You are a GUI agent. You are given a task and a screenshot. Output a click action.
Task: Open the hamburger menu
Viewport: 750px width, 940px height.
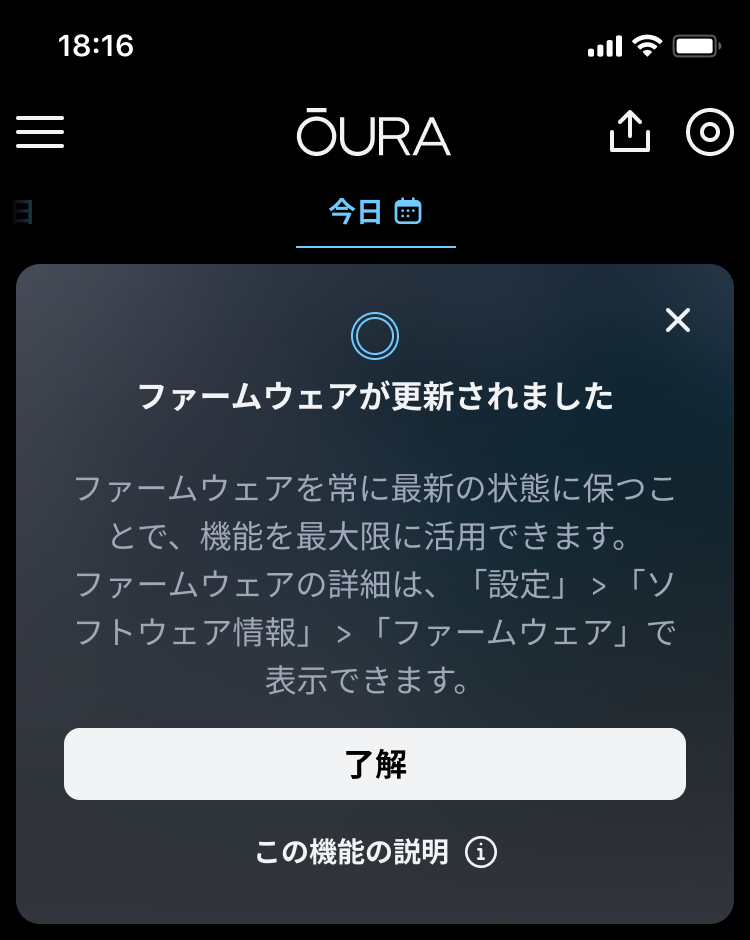40,132
